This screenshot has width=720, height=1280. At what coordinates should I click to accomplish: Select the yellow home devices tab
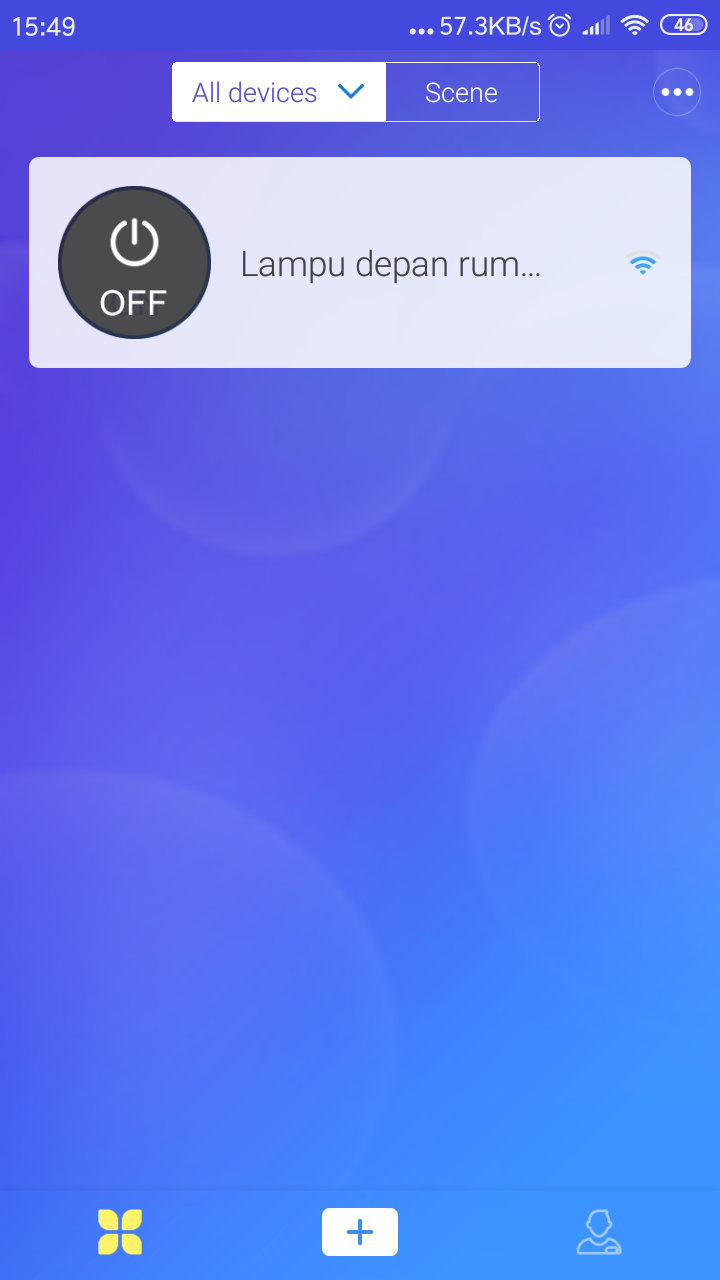click(120, 1232)
